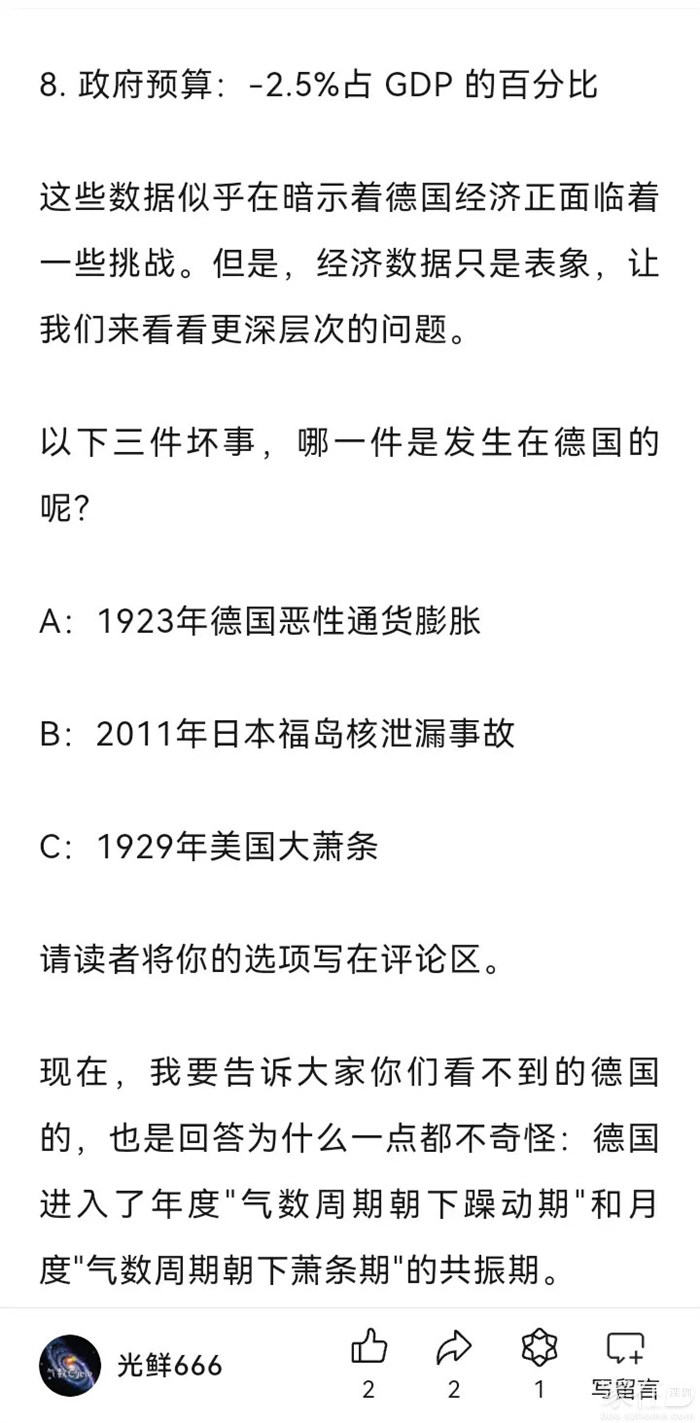This screenshot has height=1423, width=700.
Task: Tap the 在看 flower icon
Action: click(539, 1349)
